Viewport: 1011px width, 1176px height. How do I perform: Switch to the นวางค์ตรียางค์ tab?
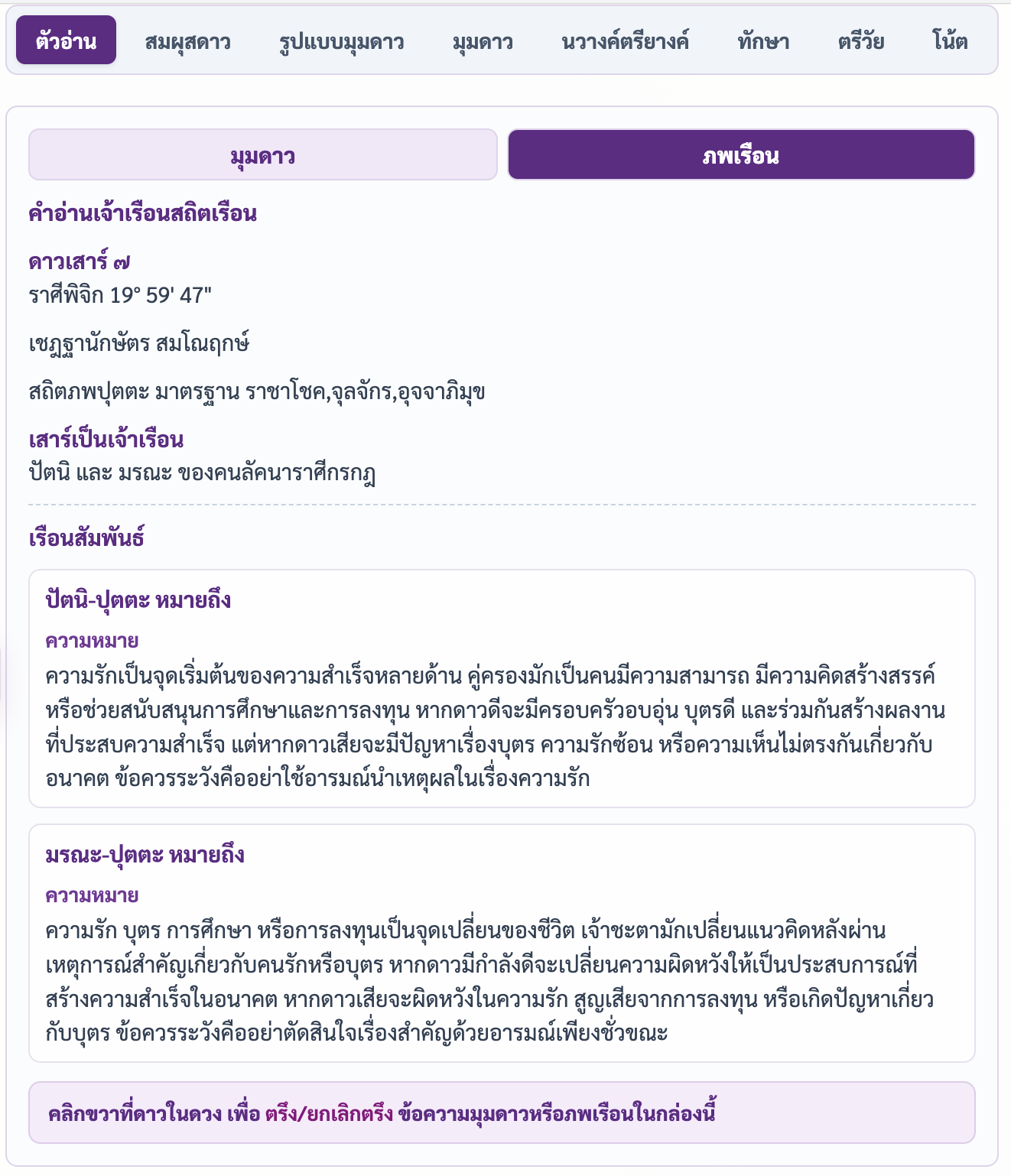tap(626, 40)
